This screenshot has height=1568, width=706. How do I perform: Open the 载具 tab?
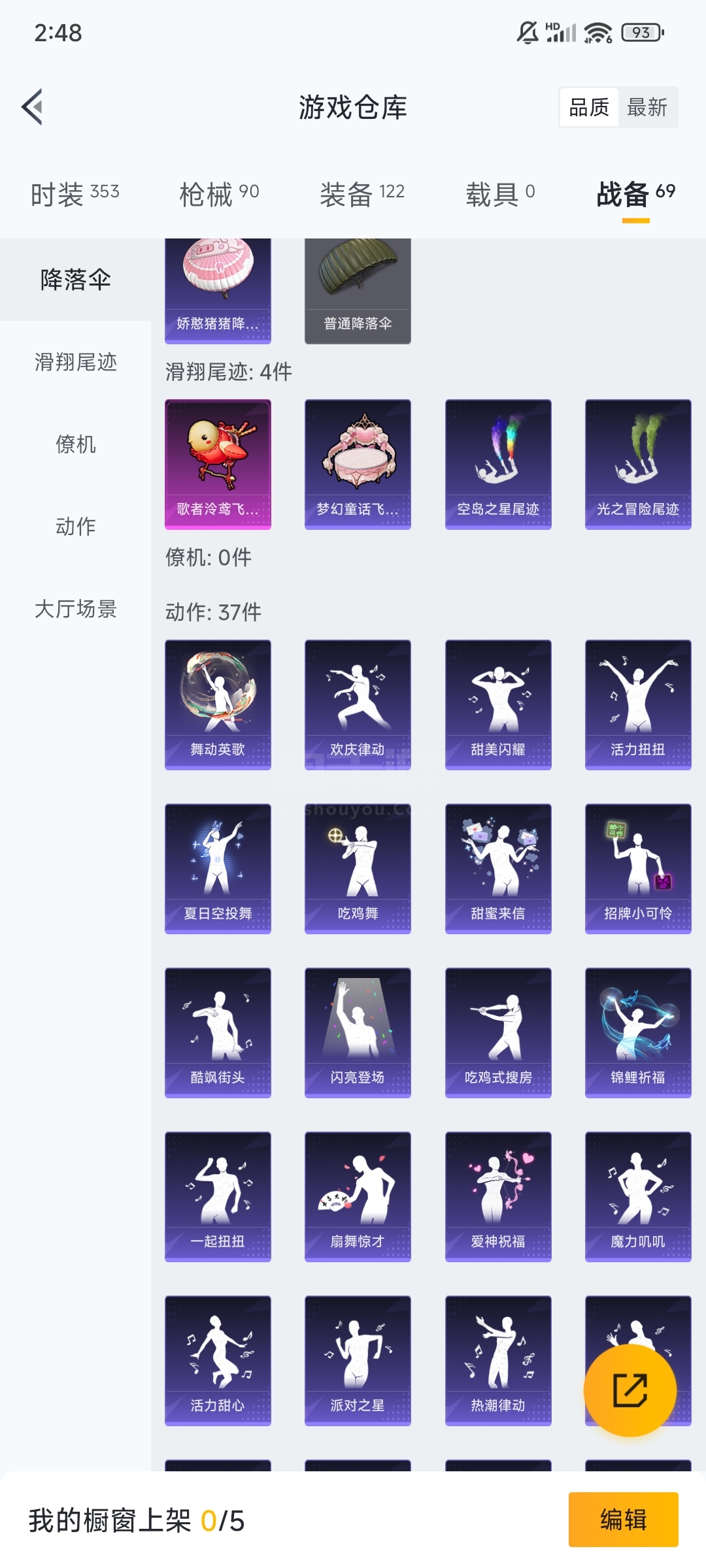[500, 194]
